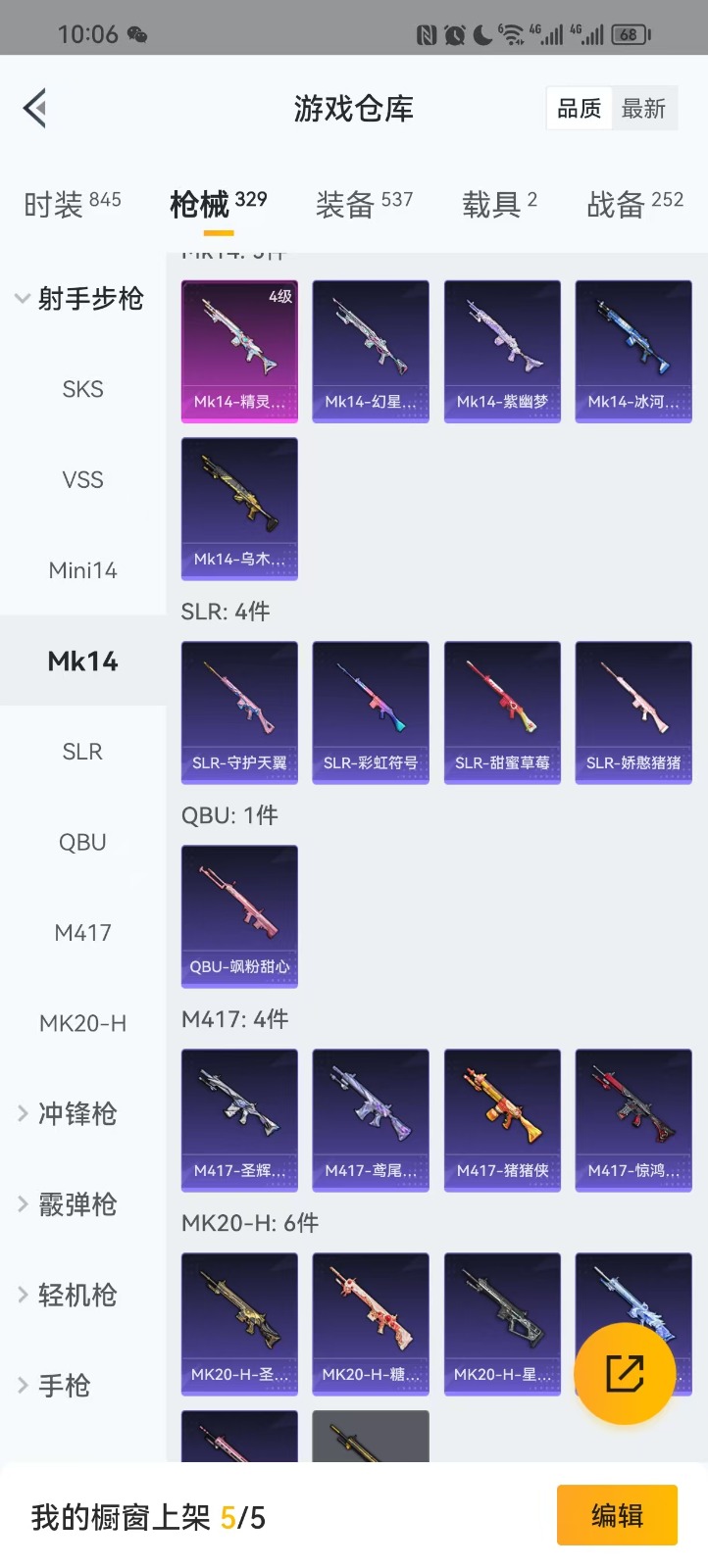Screen dimensions: 708x1568
Task: Switch to the 载具 tab
Action: tap(499, 203)
